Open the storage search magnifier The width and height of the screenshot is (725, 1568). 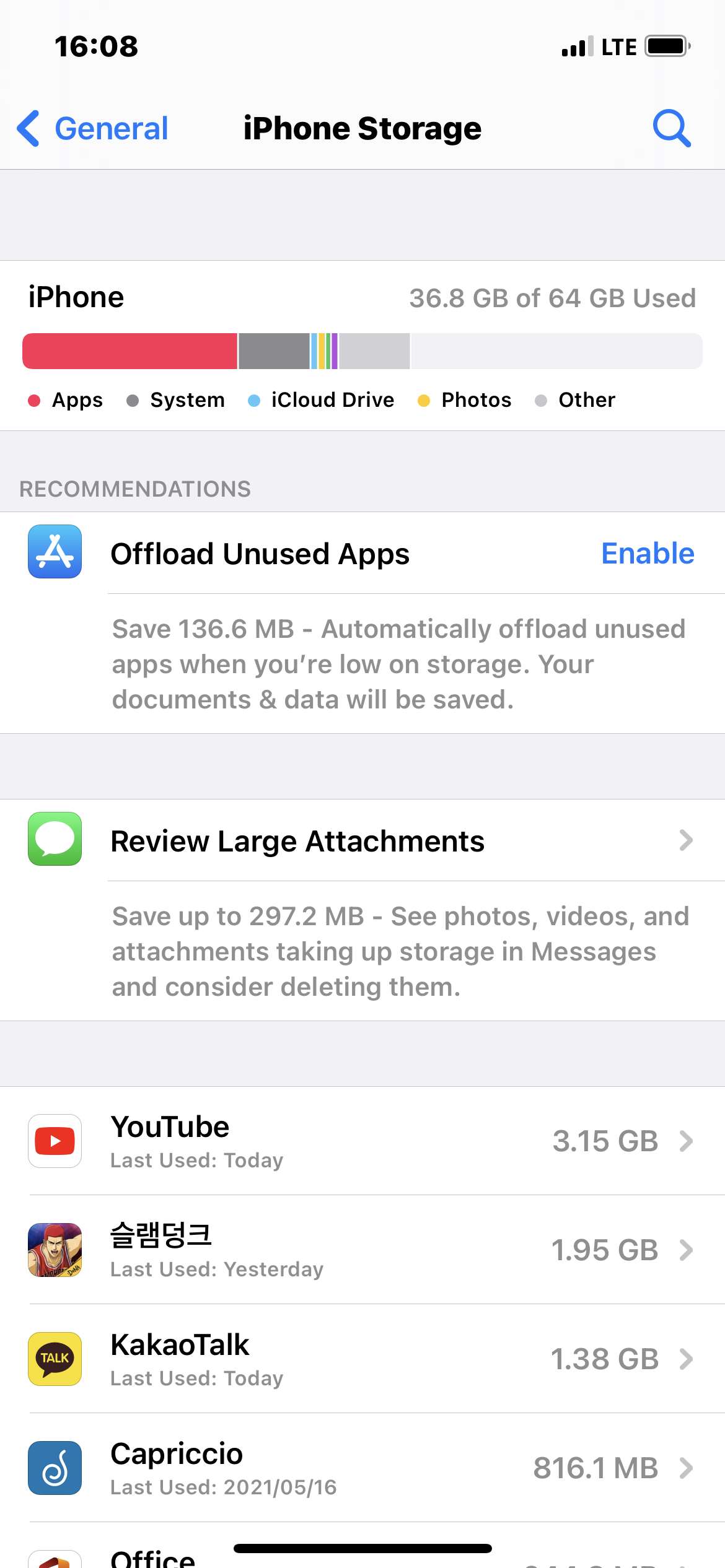click(672, 129)
